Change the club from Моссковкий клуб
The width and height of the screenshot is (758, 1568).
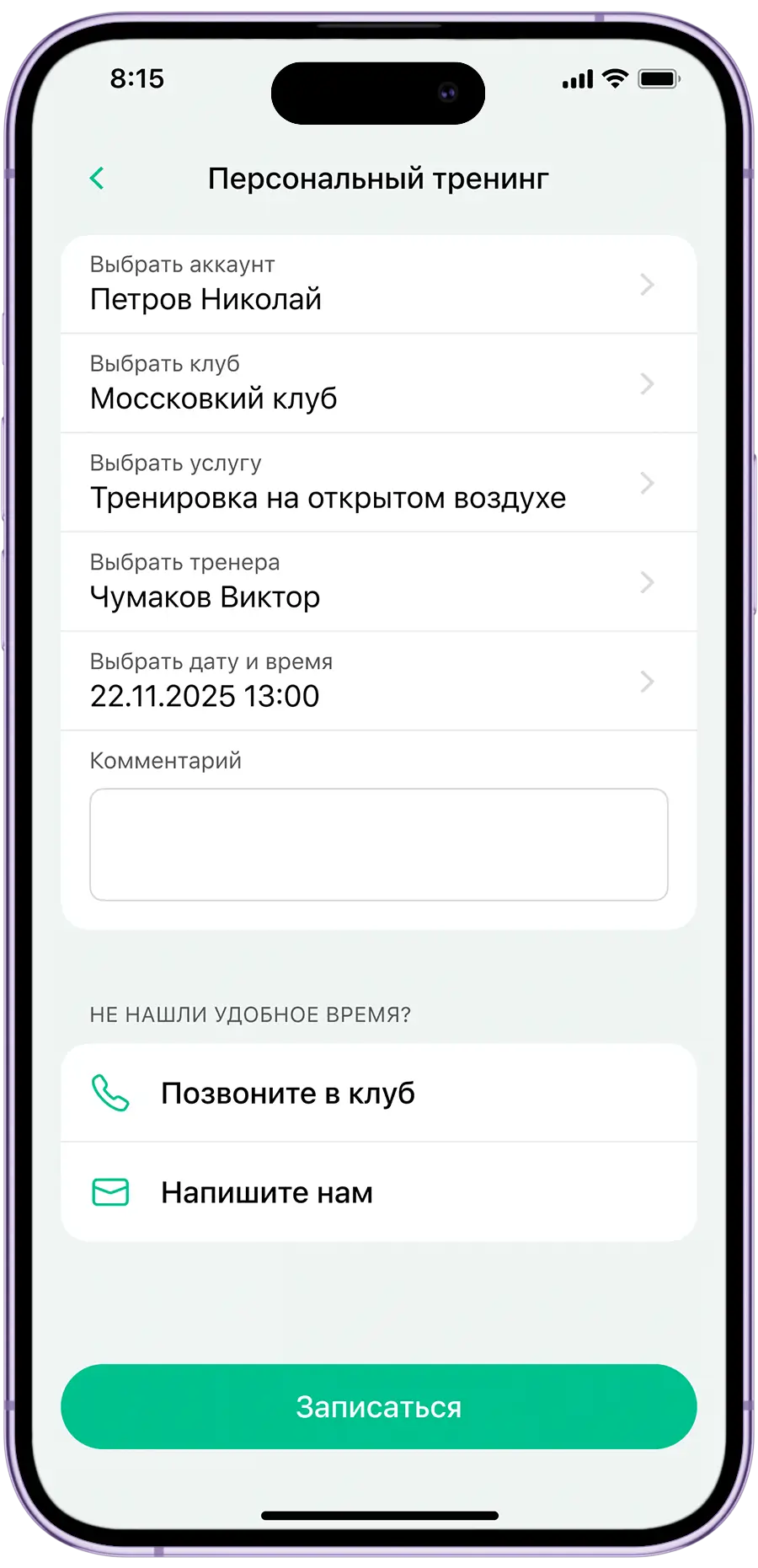tap(378, 384)
